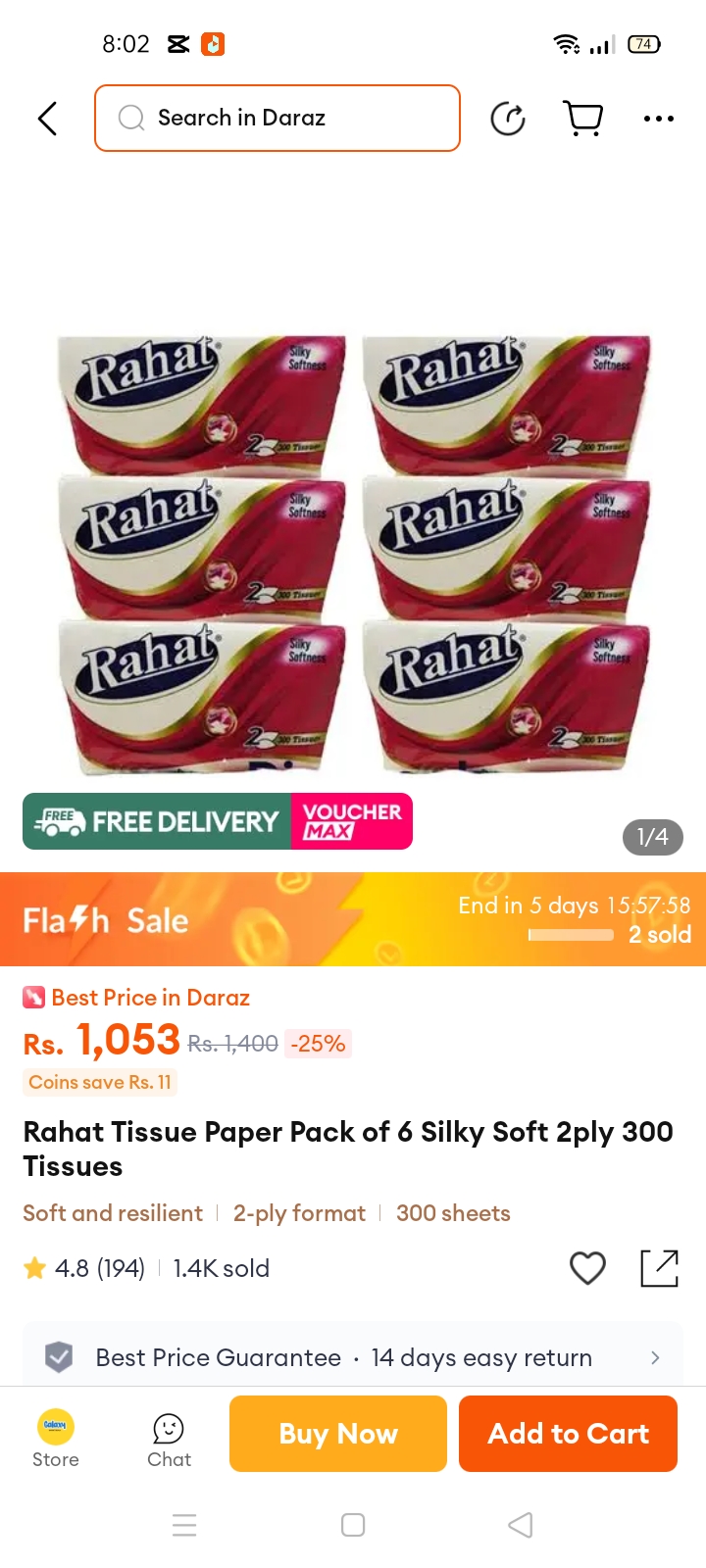
Task: Tap the system home button
Action: [353, 1525]
